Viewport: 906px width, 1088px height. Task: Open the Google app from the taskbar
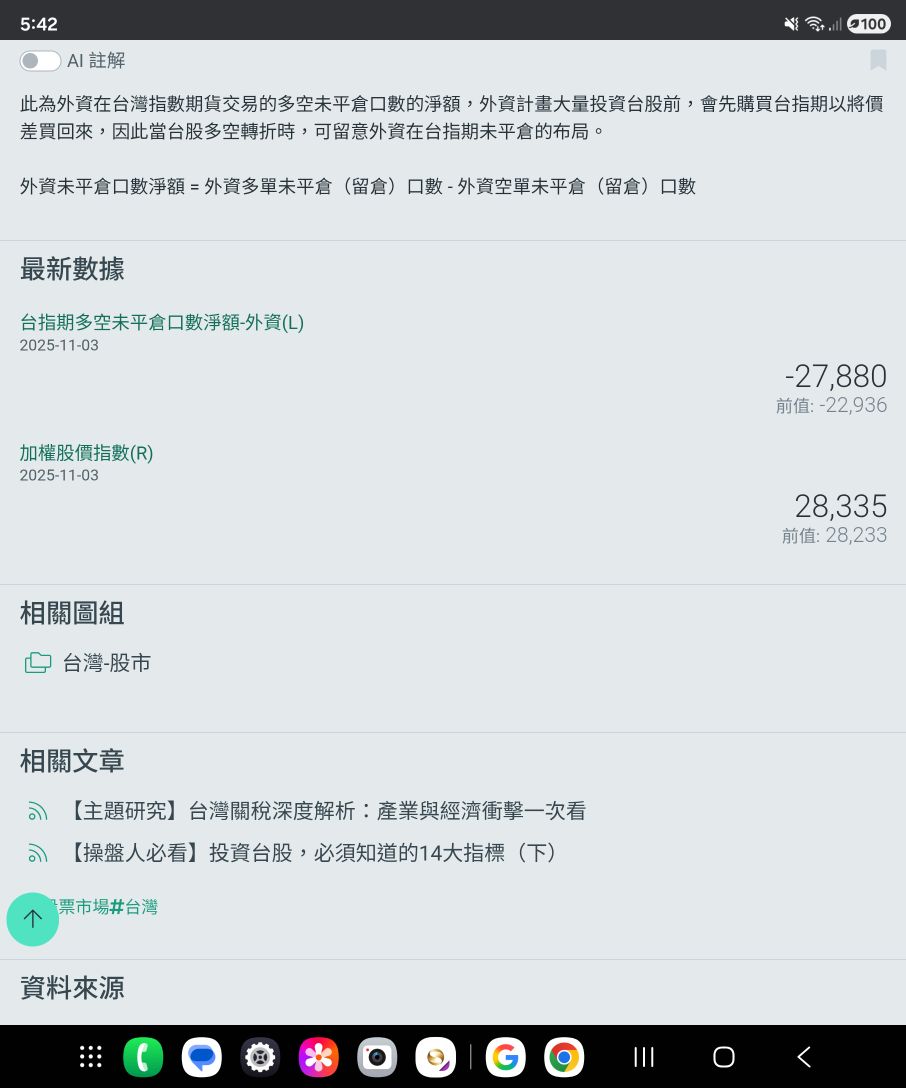pos(506,1057)
